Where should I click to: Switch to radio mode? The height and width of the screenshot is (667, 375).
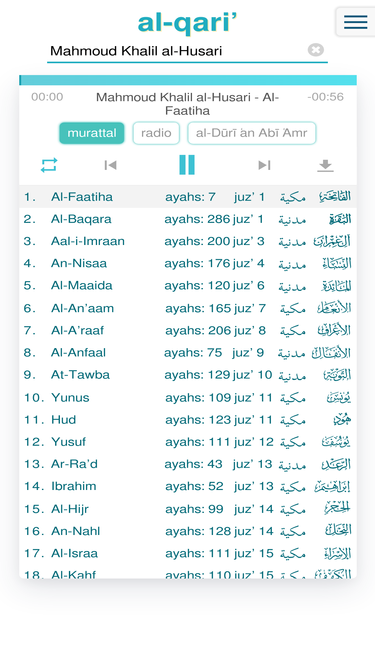[x=156, y=133]
